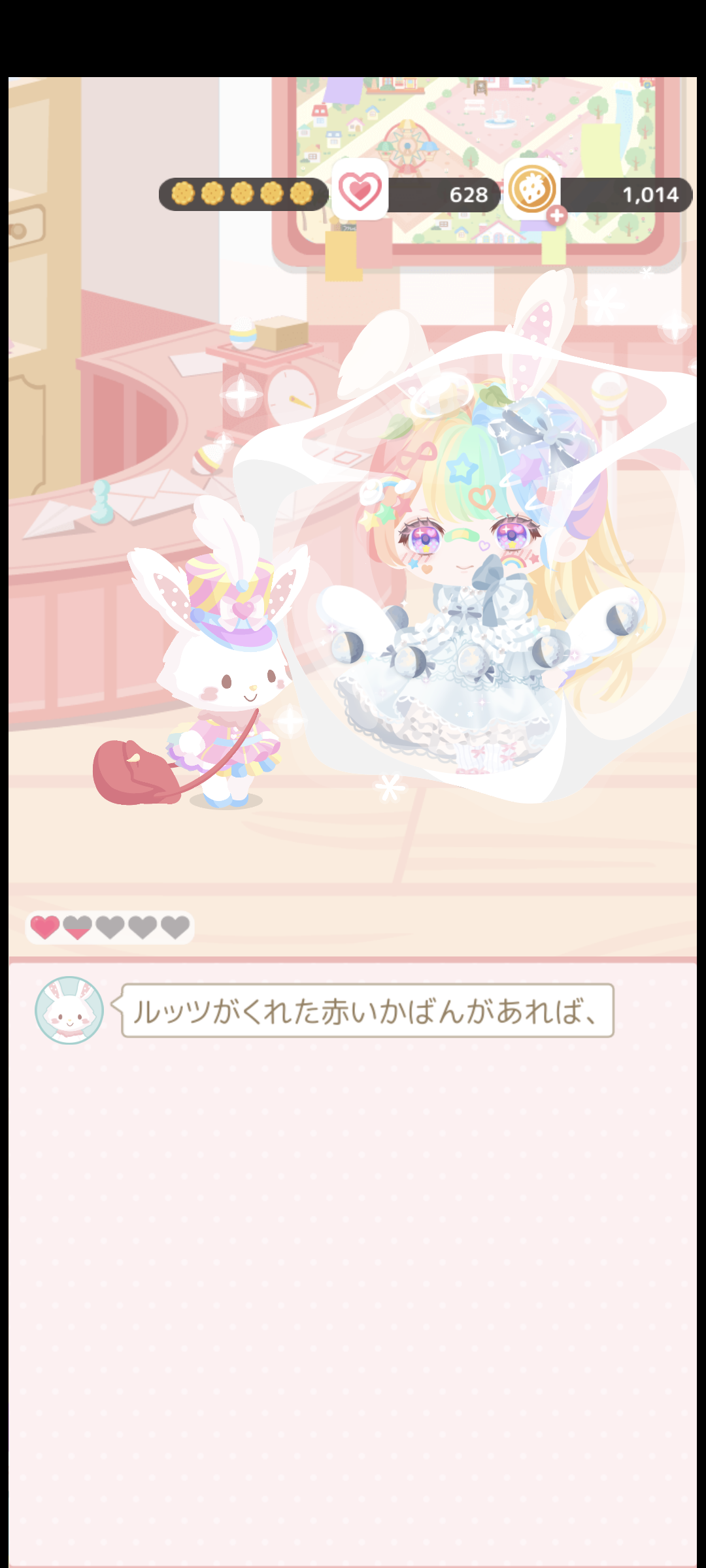
Task: Open the pink heart points icon
Action: point(360,190)
